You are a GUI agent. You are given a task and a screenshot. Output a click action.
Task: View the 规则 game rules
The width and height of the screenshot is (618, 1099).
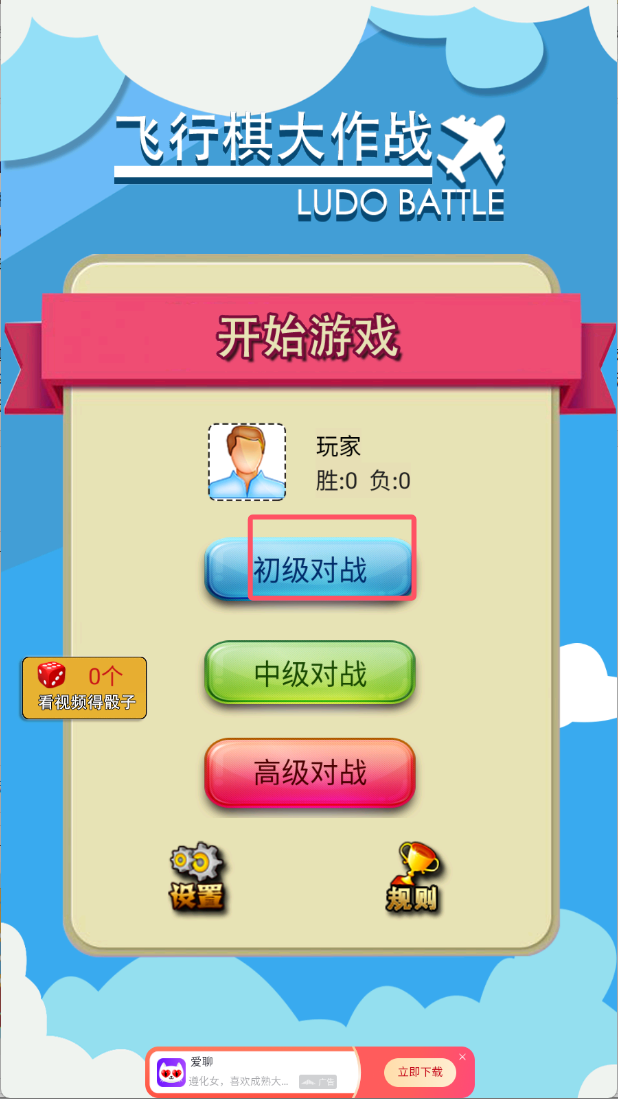[x=412, y=877]
